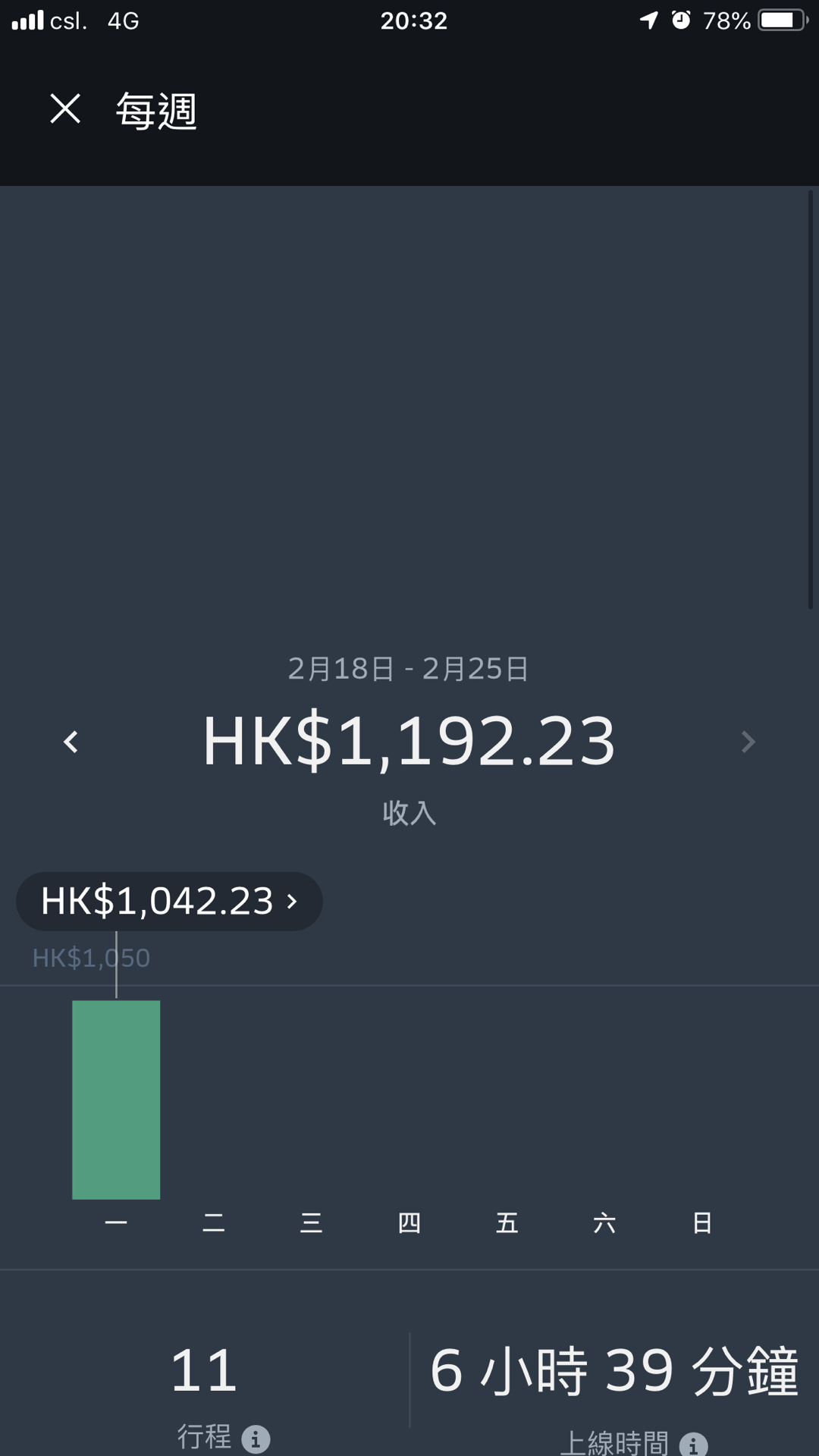
Task: Select the Wednesday (三) axis label
Action: (311, 1223)
